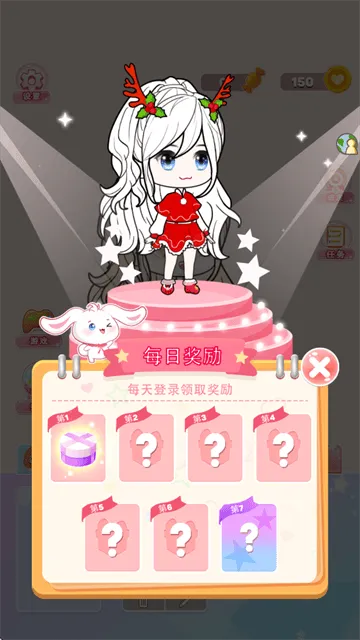360x640 pixels.
Task: Select the day 3 mystery reward card
Action: [215, 448]
